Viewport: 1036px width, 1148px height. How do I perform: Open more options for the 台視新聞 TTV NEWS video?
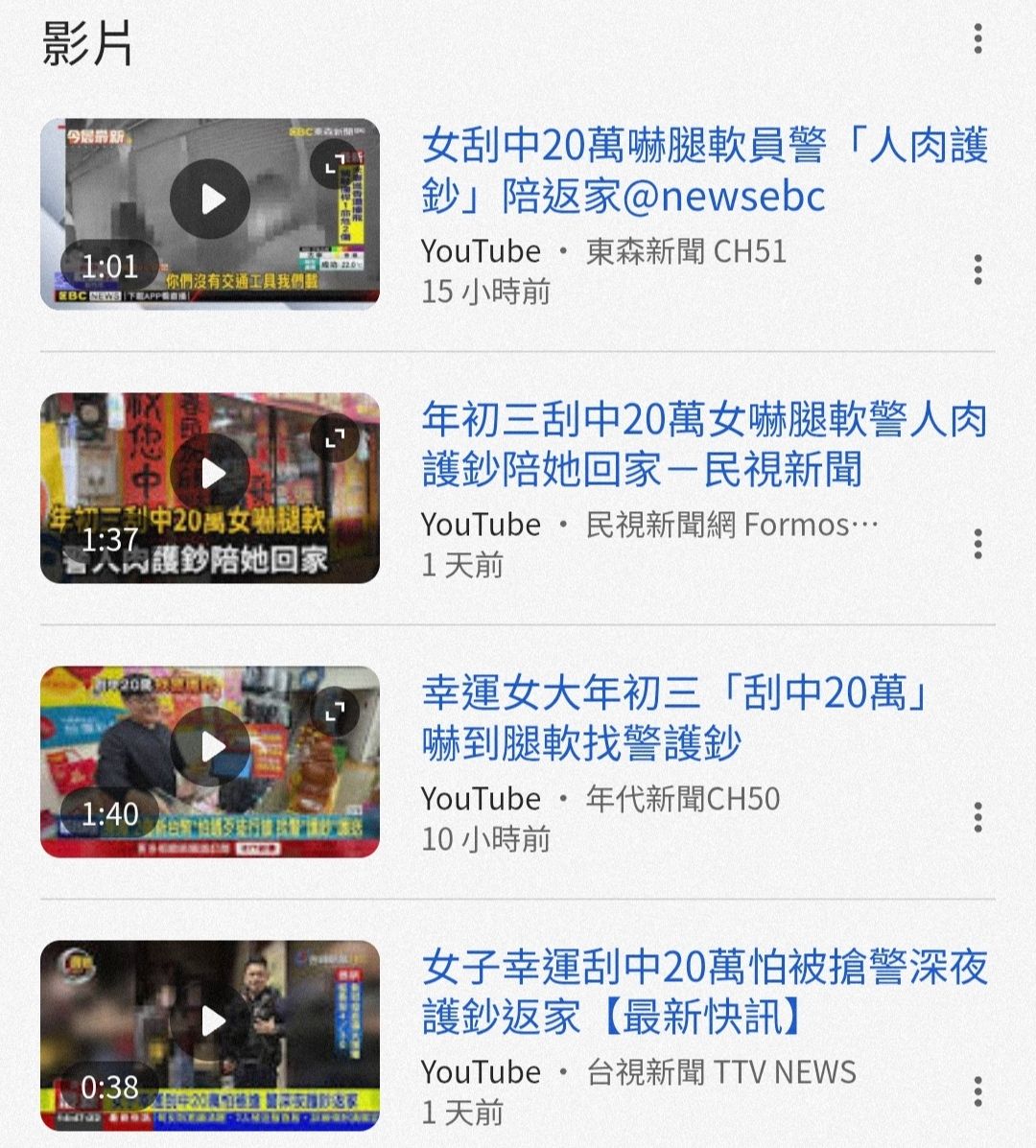point(977,1091)
